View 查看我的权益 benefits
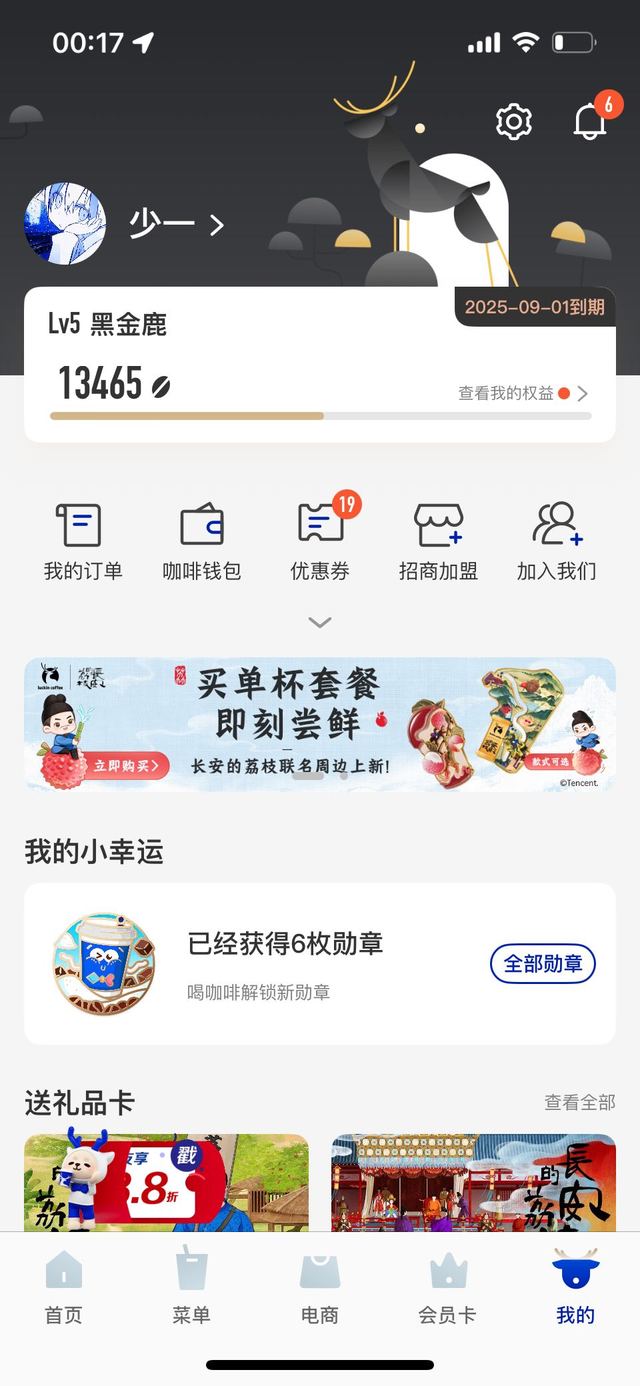This screenshot has height=1386, width=640. click(522, 393)
